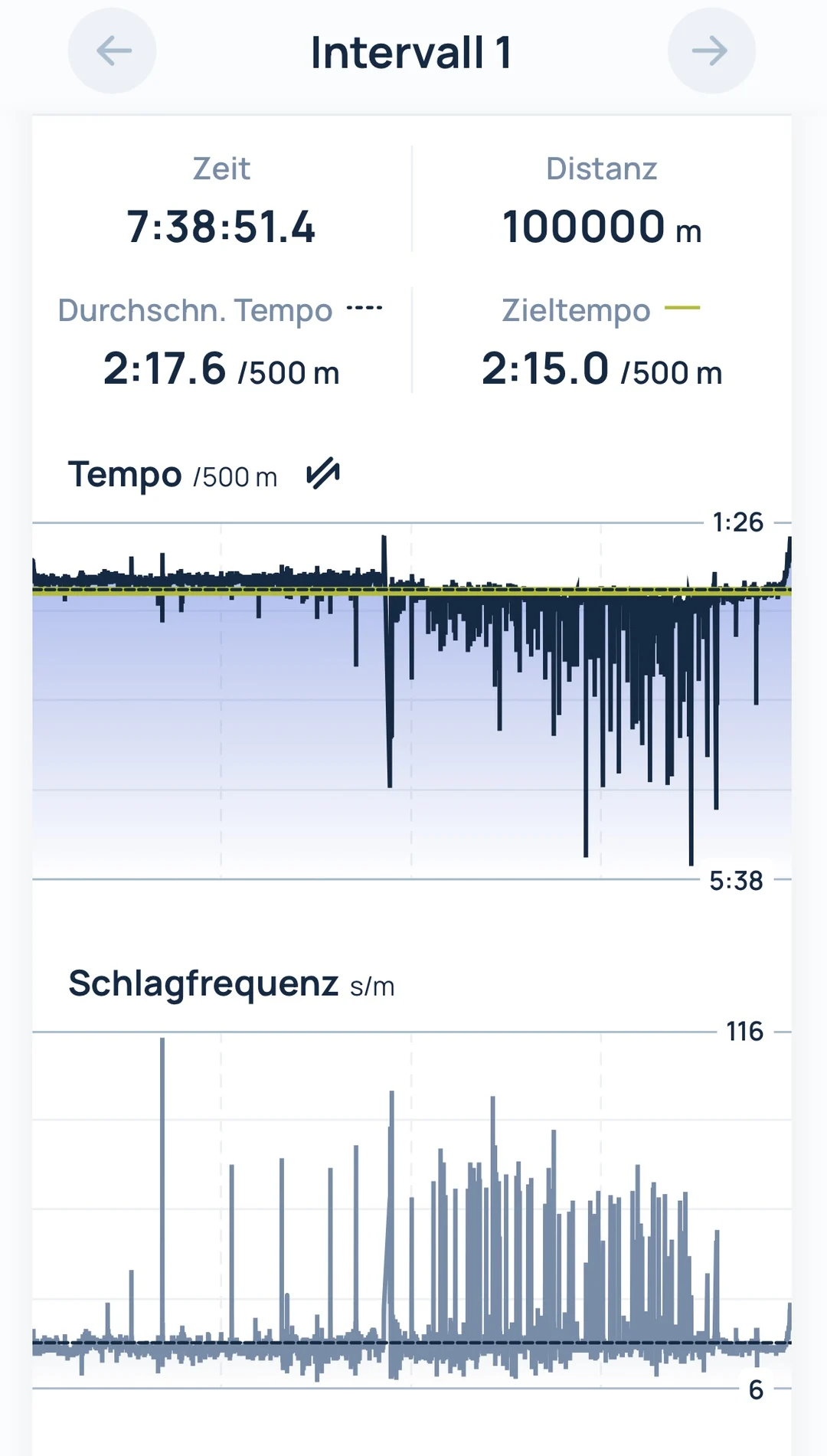Image resolution: width=827 pixels, height=1456 pixels.
Task: Open the Schlagfrequenz s/m chart section
Action: (230, 986)
